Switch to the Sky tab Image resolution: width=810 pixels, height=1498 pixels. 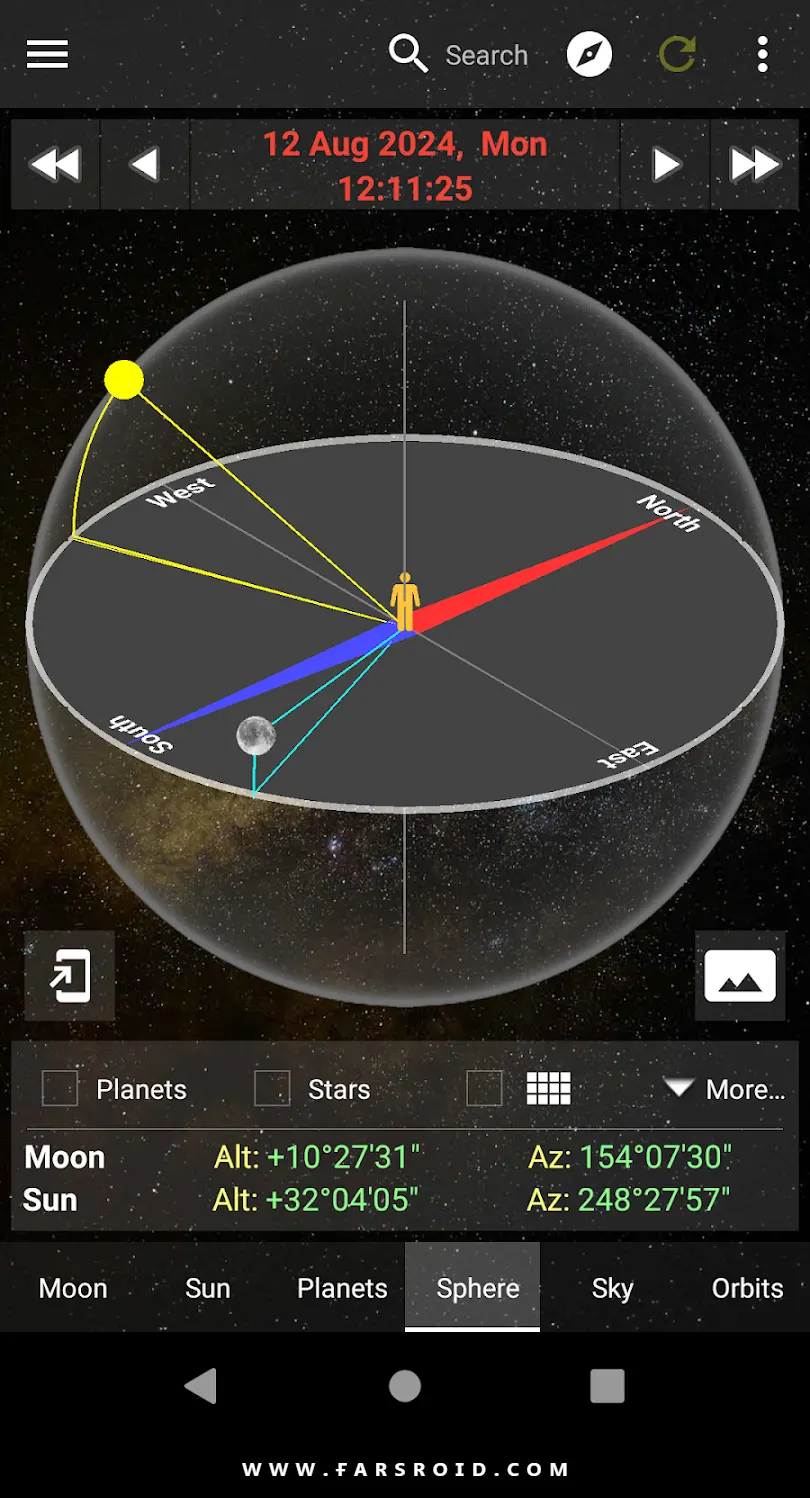(612, 1288)
